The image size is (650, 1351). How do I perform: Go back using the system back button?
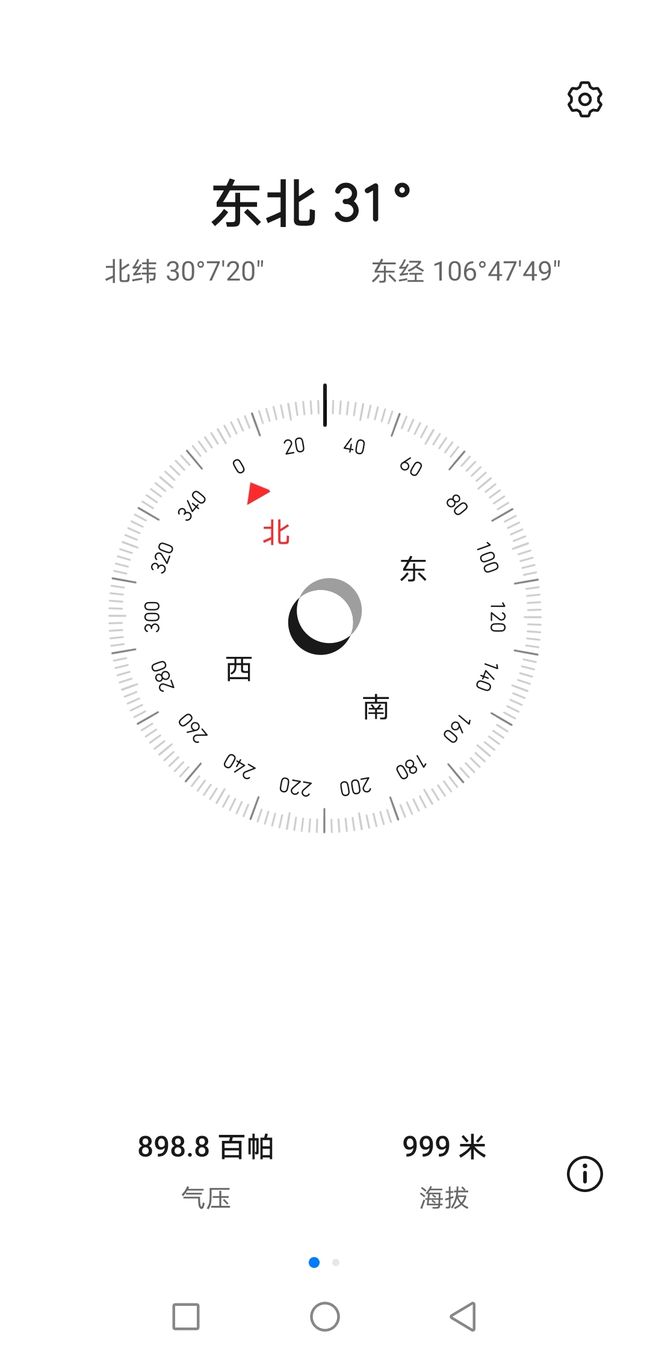pyautogui.click(x=463, y=1316)
